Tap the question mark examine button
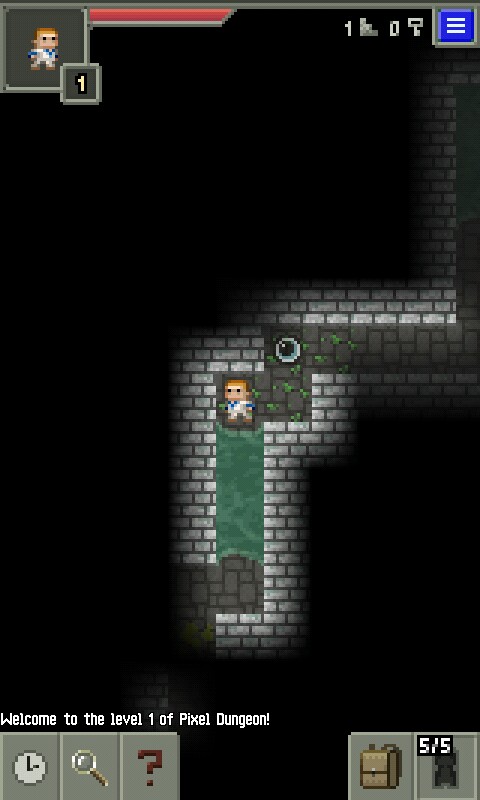The image size is (480, 800). click(149, 767)
